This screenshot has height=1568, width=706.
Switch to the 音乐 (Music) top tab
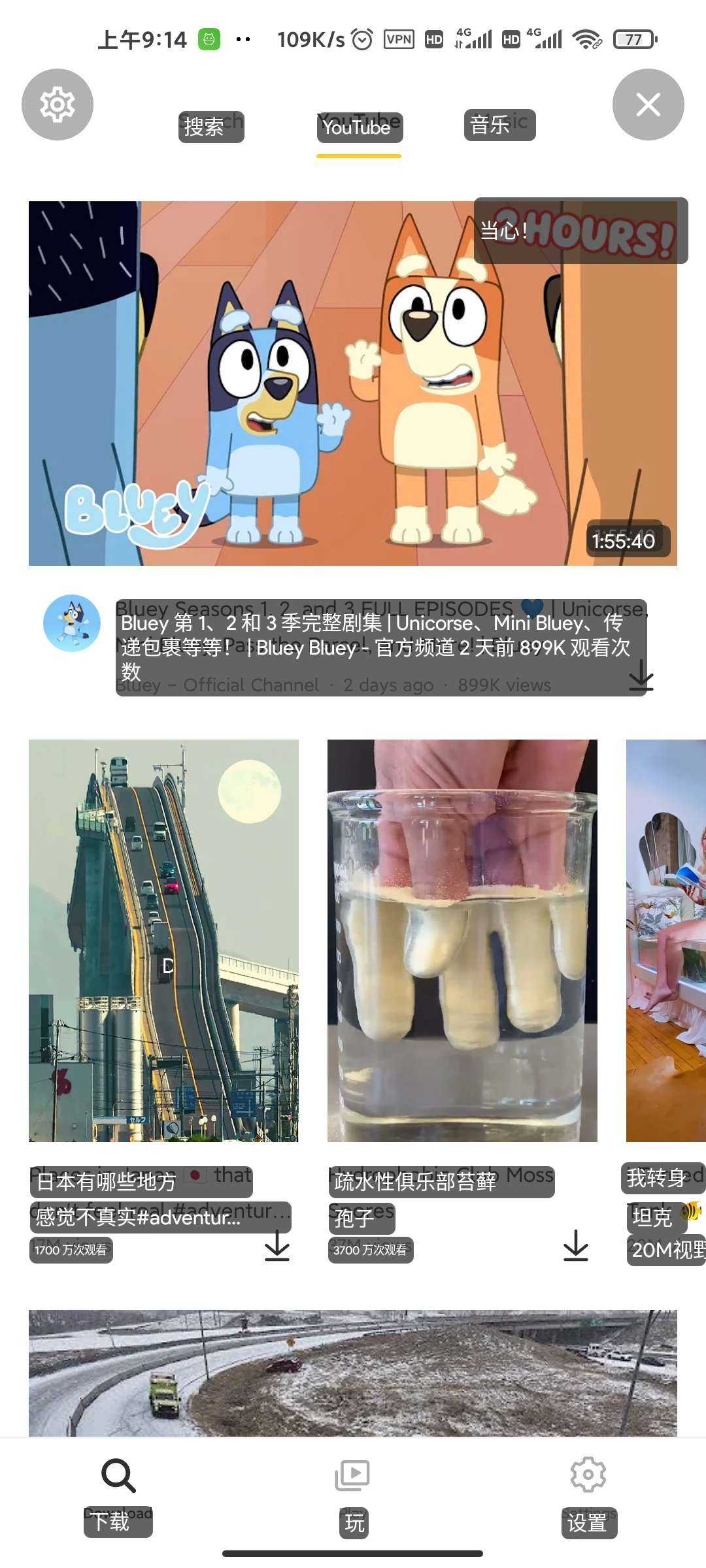499,125
